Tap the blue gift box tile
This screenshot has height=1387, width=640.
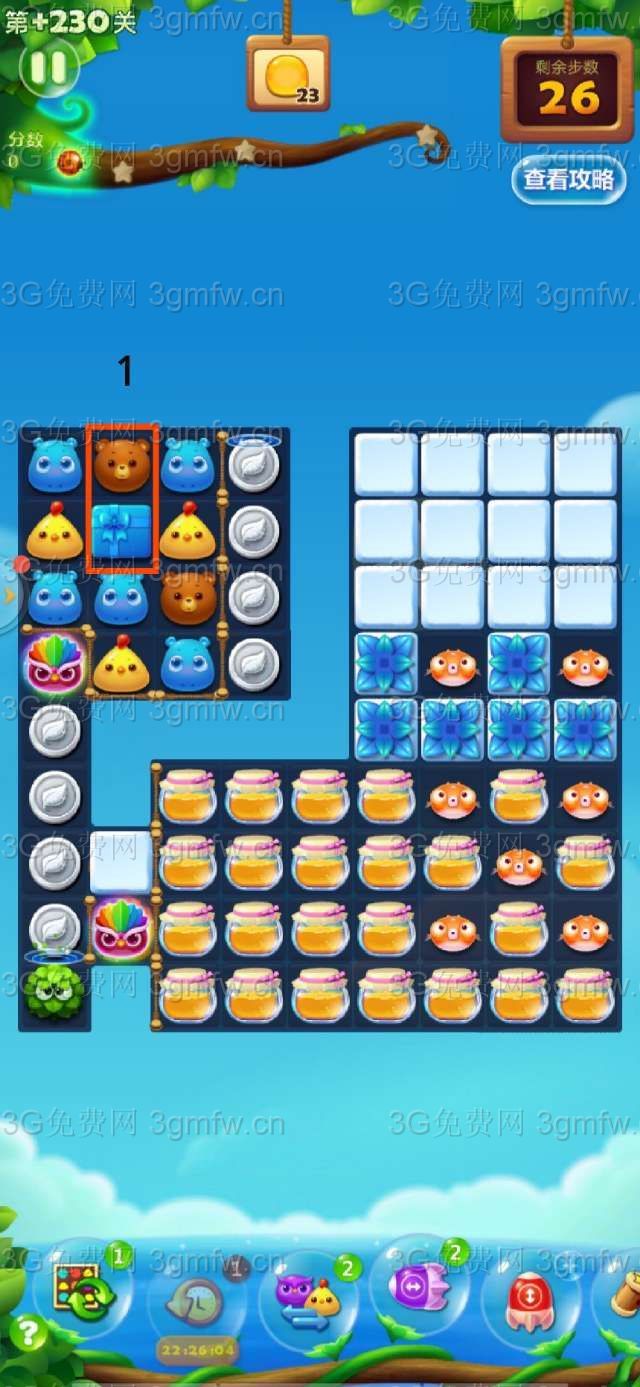tap(122, 531)
